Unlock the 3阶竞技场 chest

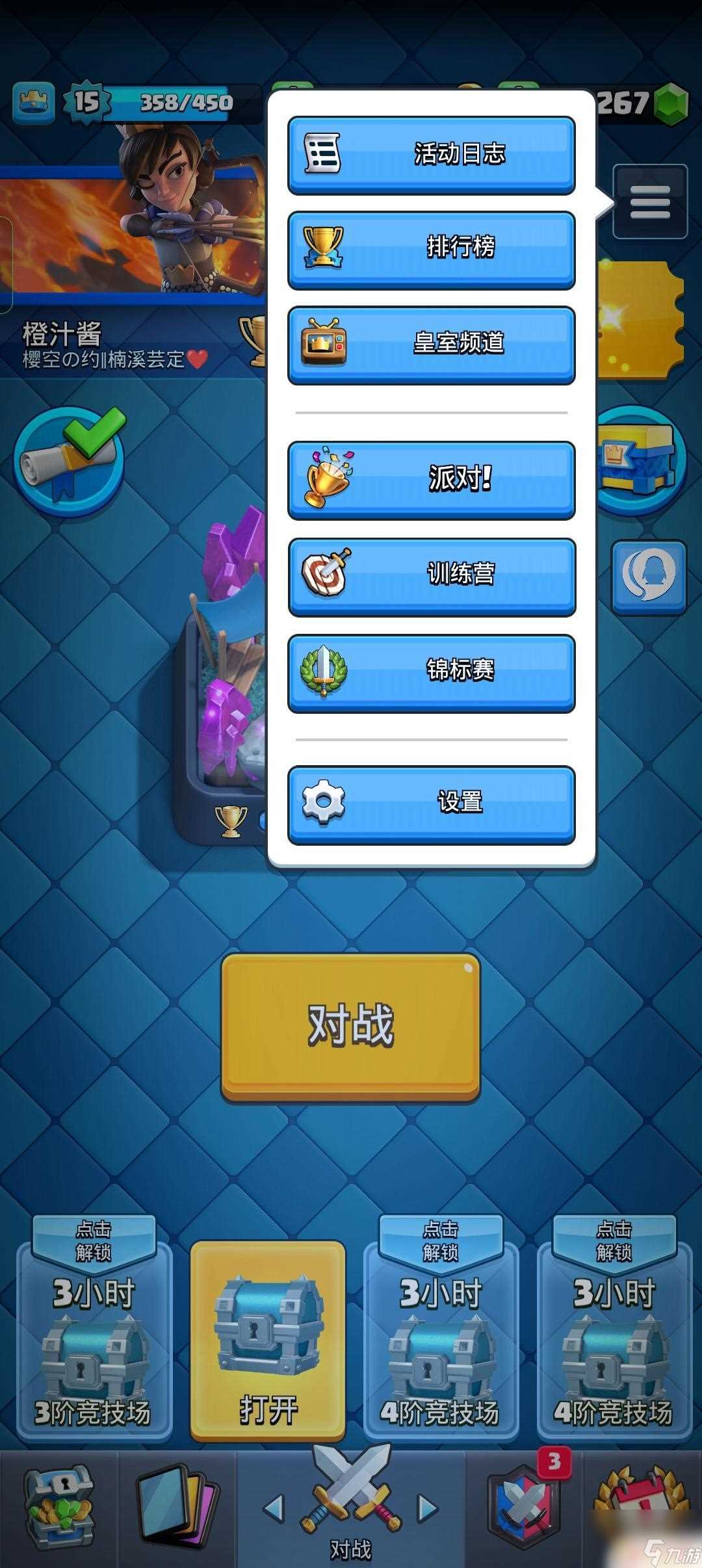(x=94, y=1340)
